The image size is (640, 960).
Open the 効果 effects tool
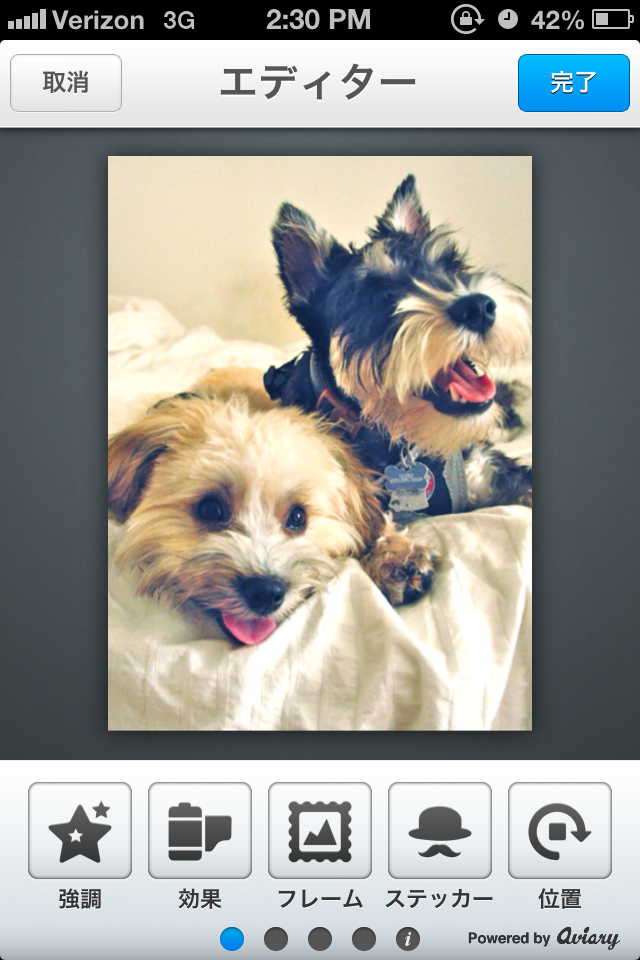200,831
